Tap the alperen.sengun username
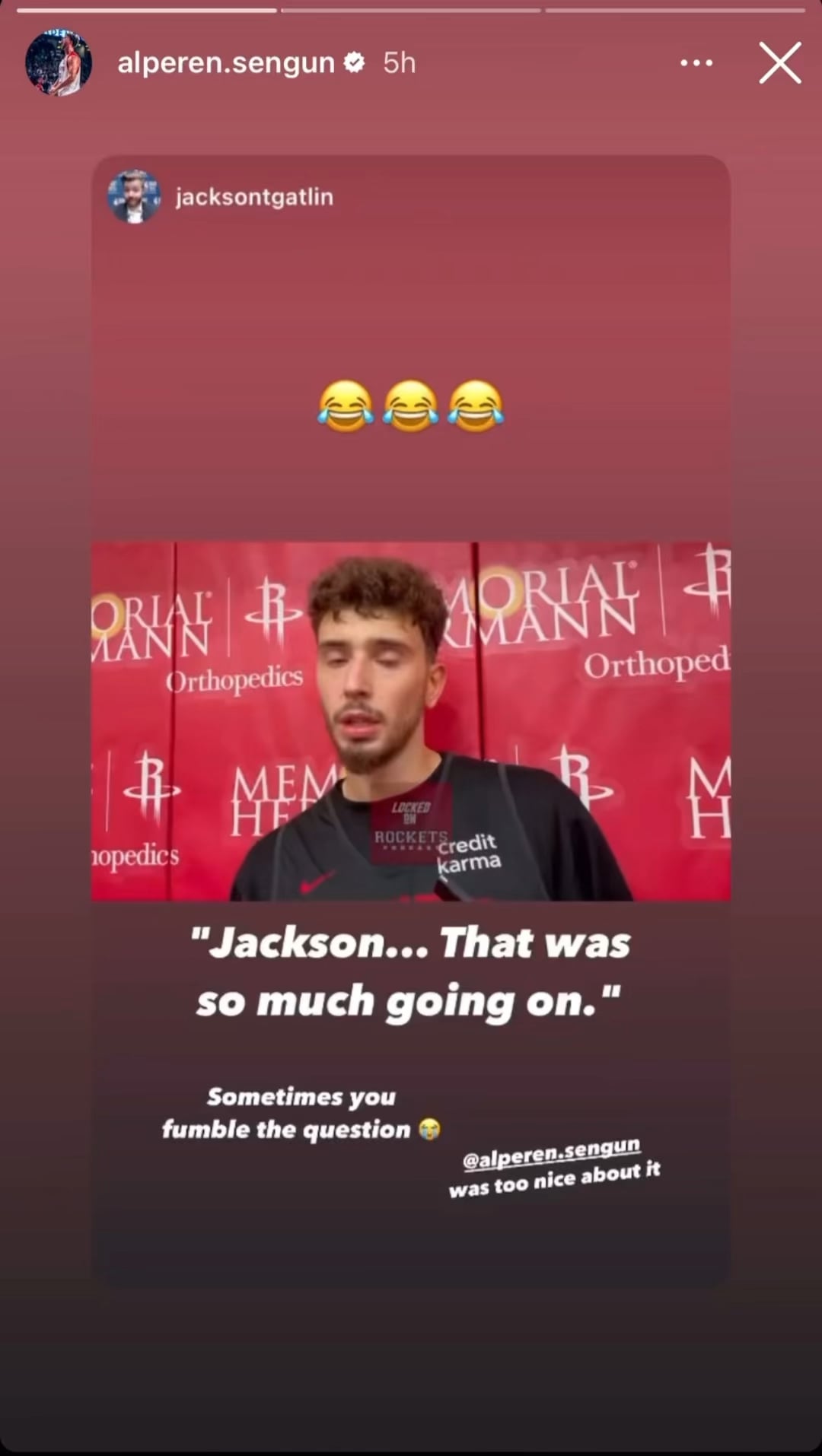Image resolution: width=822 pixels, height=1456 pixels. point(226,62)
